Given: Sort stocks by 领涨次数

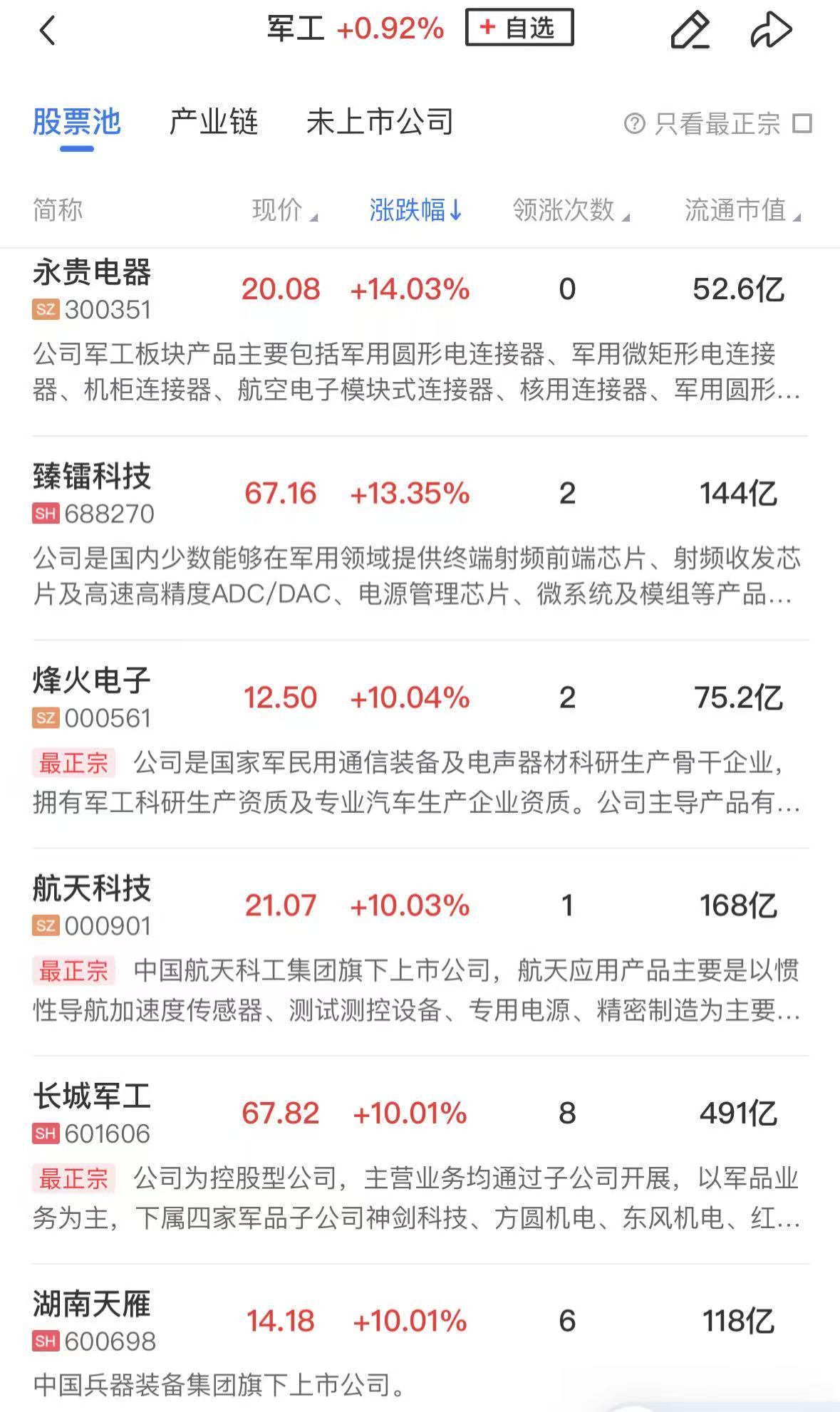Looking at the screenshot, I should point(570,210).
